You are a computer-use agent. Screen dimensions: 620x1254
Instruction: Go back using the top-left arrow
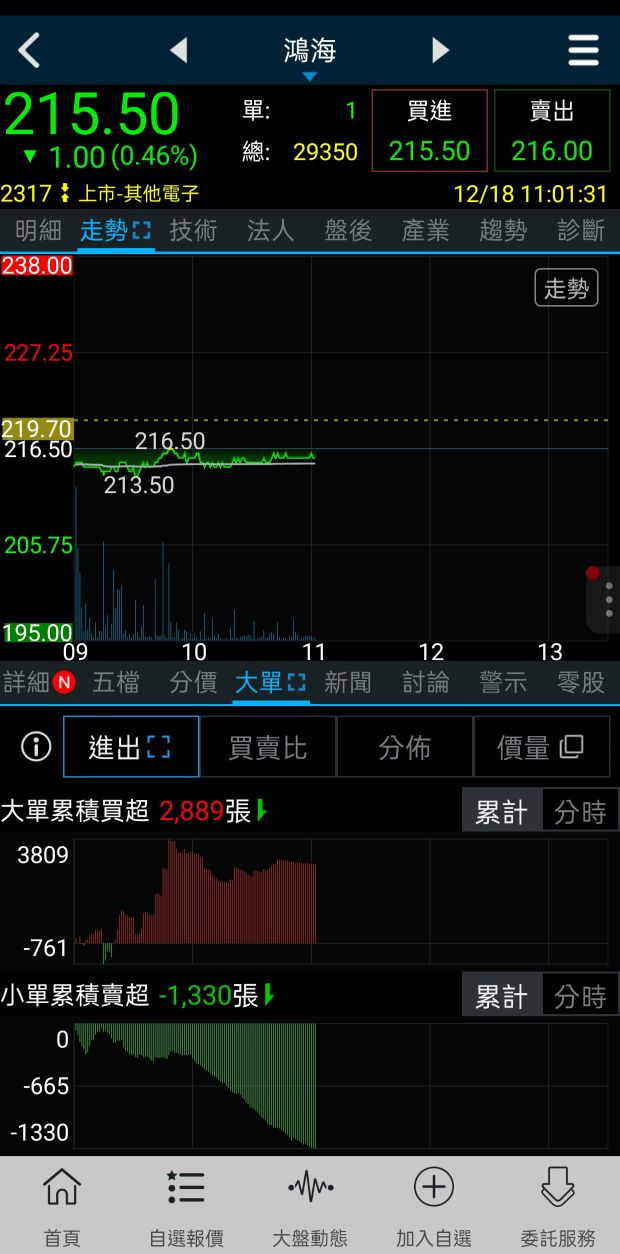tap(30, 50)
